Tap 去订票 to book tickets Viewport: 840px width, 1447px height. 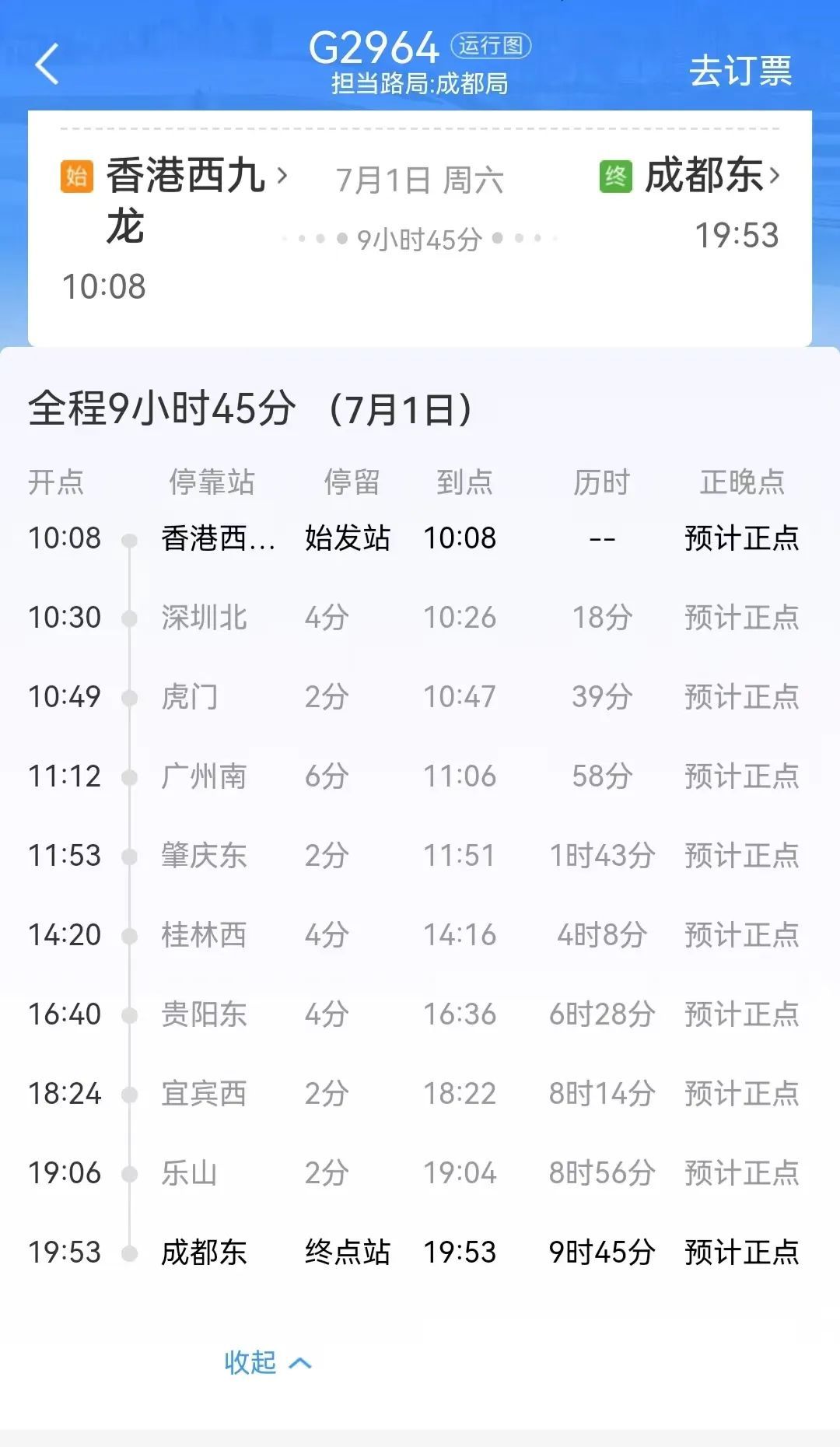point(740,72)
